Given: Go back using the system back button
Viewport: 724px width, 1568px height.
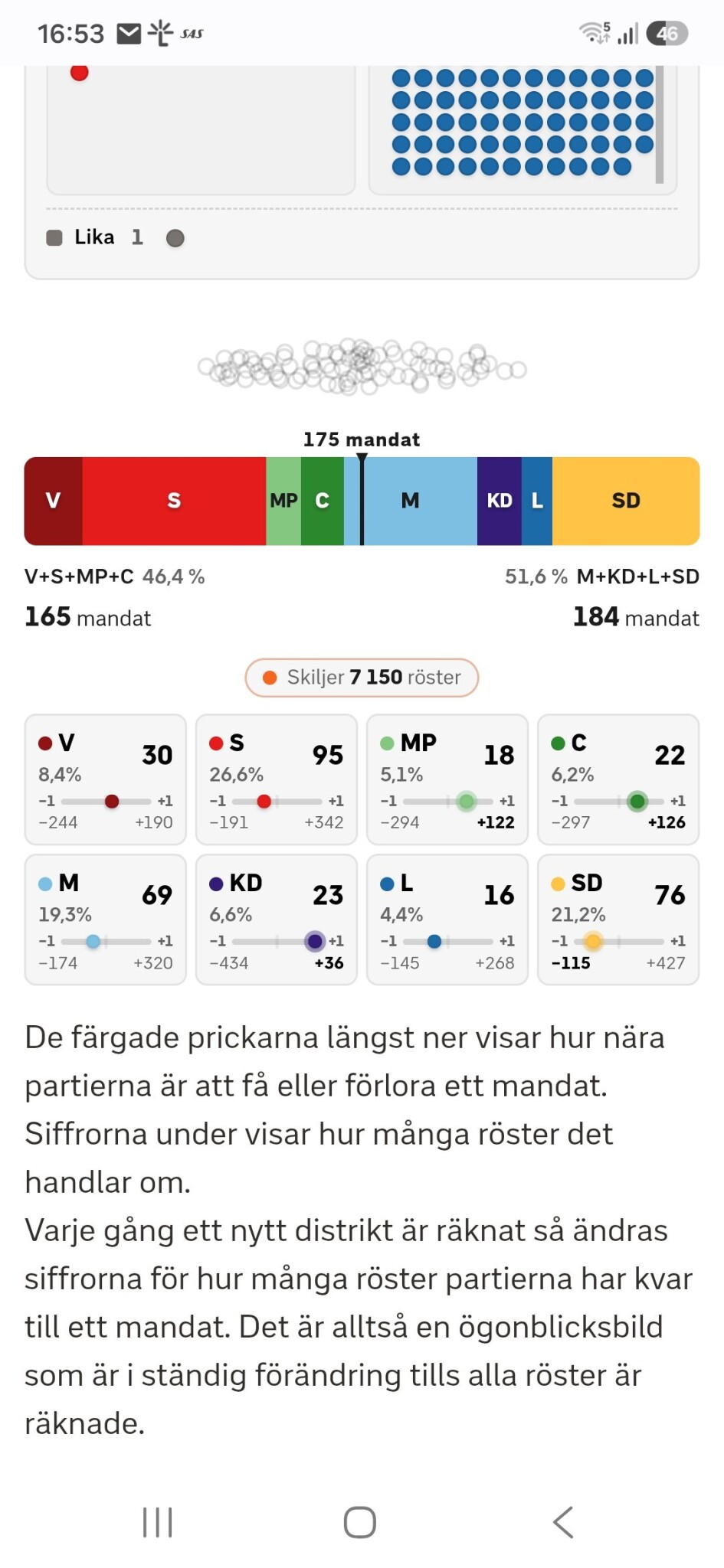Looking at the screenshot, I should point(563,1522).
